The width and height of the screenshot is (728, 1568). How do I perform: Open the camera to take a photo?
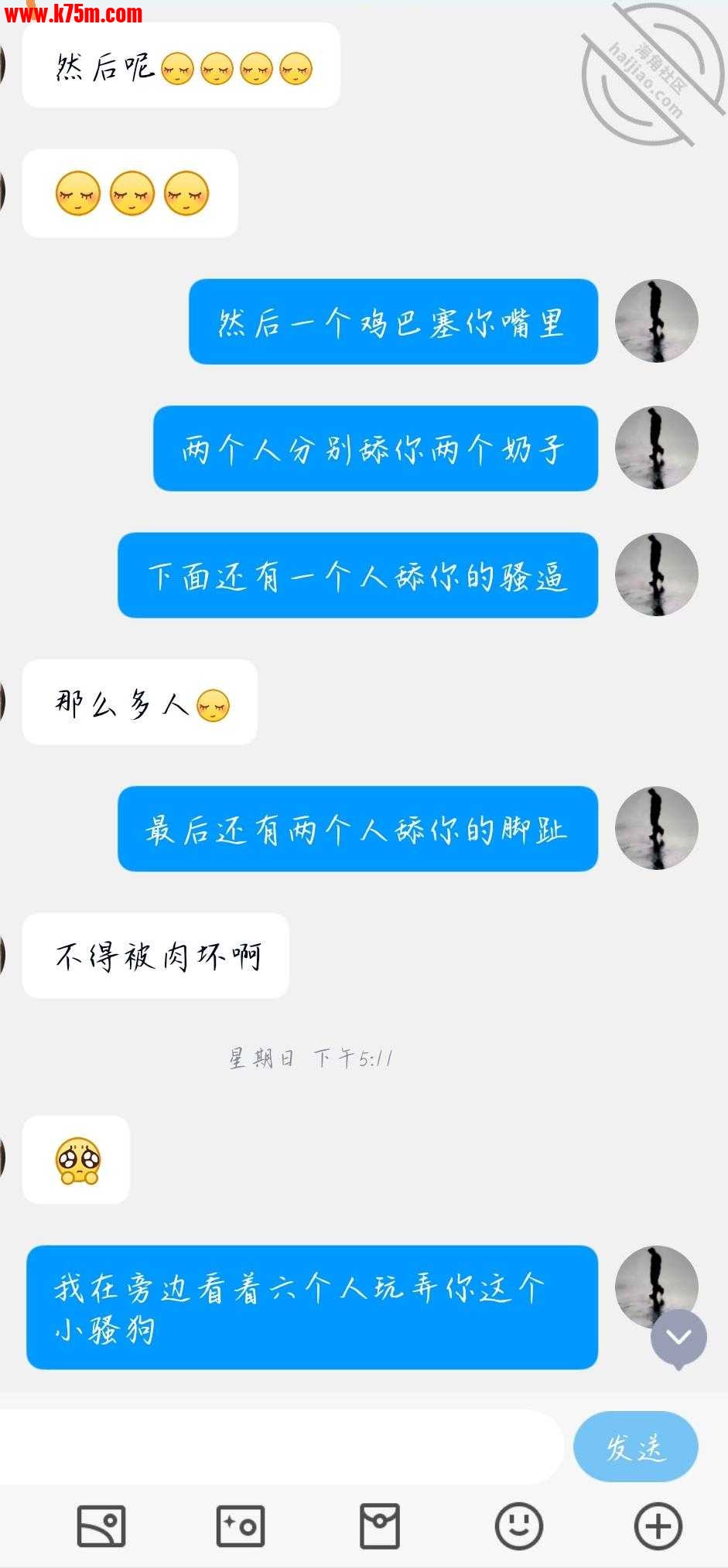(x=241, y=1525)
